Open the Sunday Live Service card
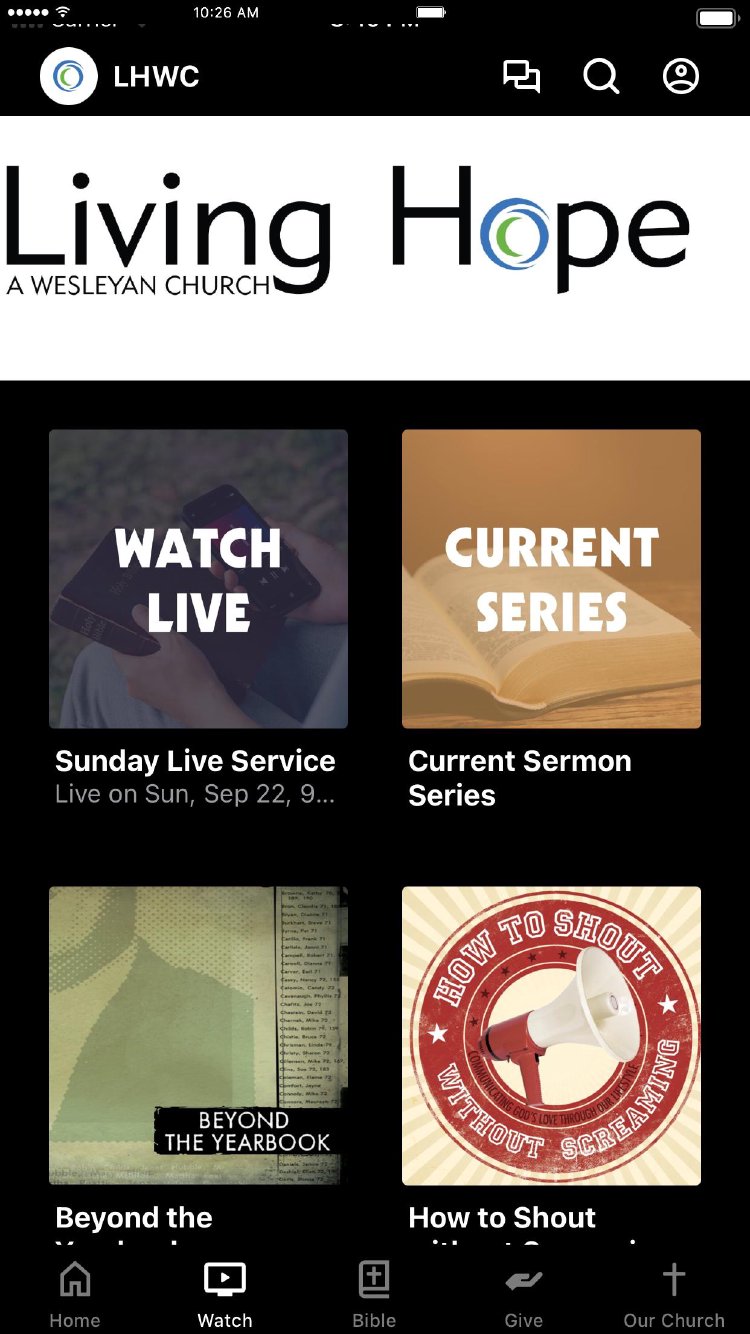The image size is (750, 1334). point(199,579)
